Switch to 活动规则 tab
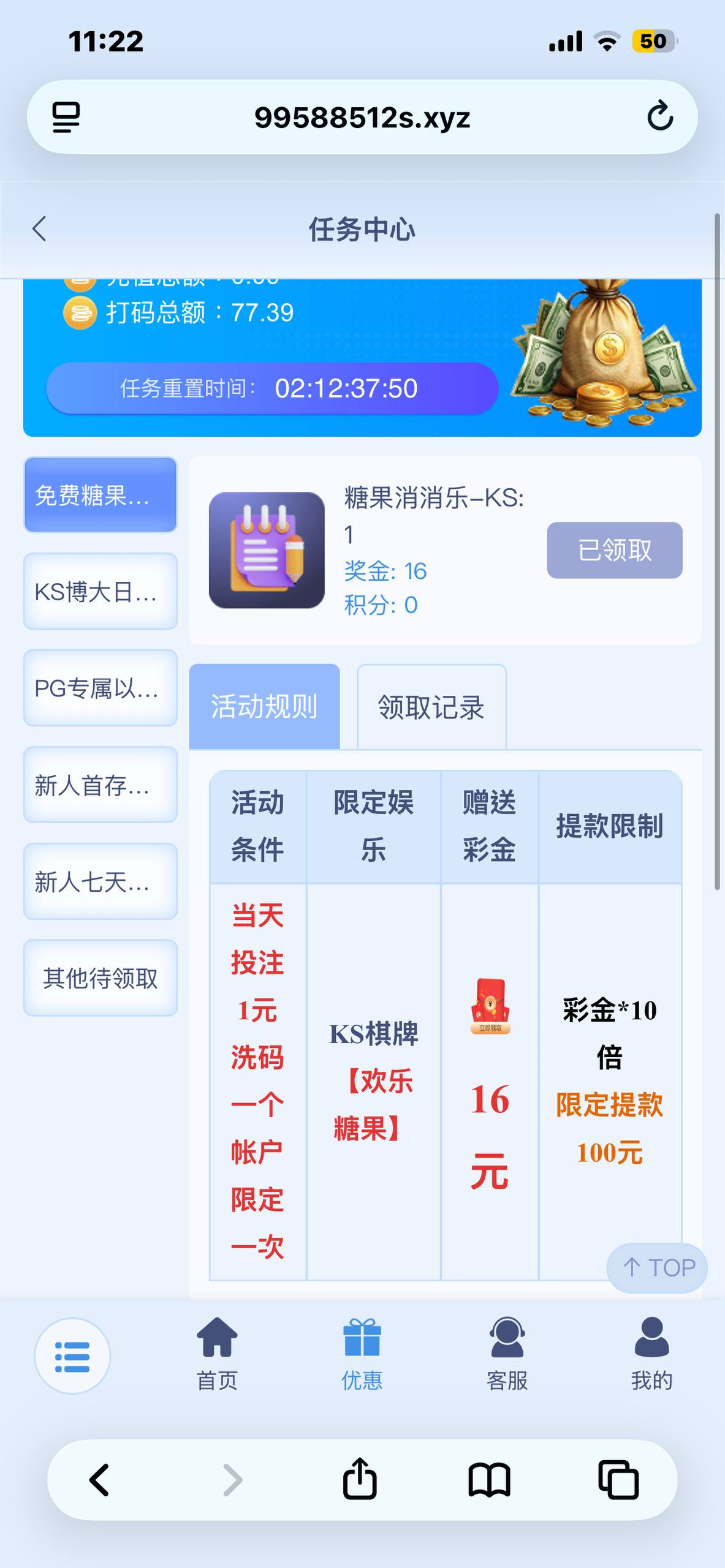Viewport: 725px width, 1568px height. [264, 706]
